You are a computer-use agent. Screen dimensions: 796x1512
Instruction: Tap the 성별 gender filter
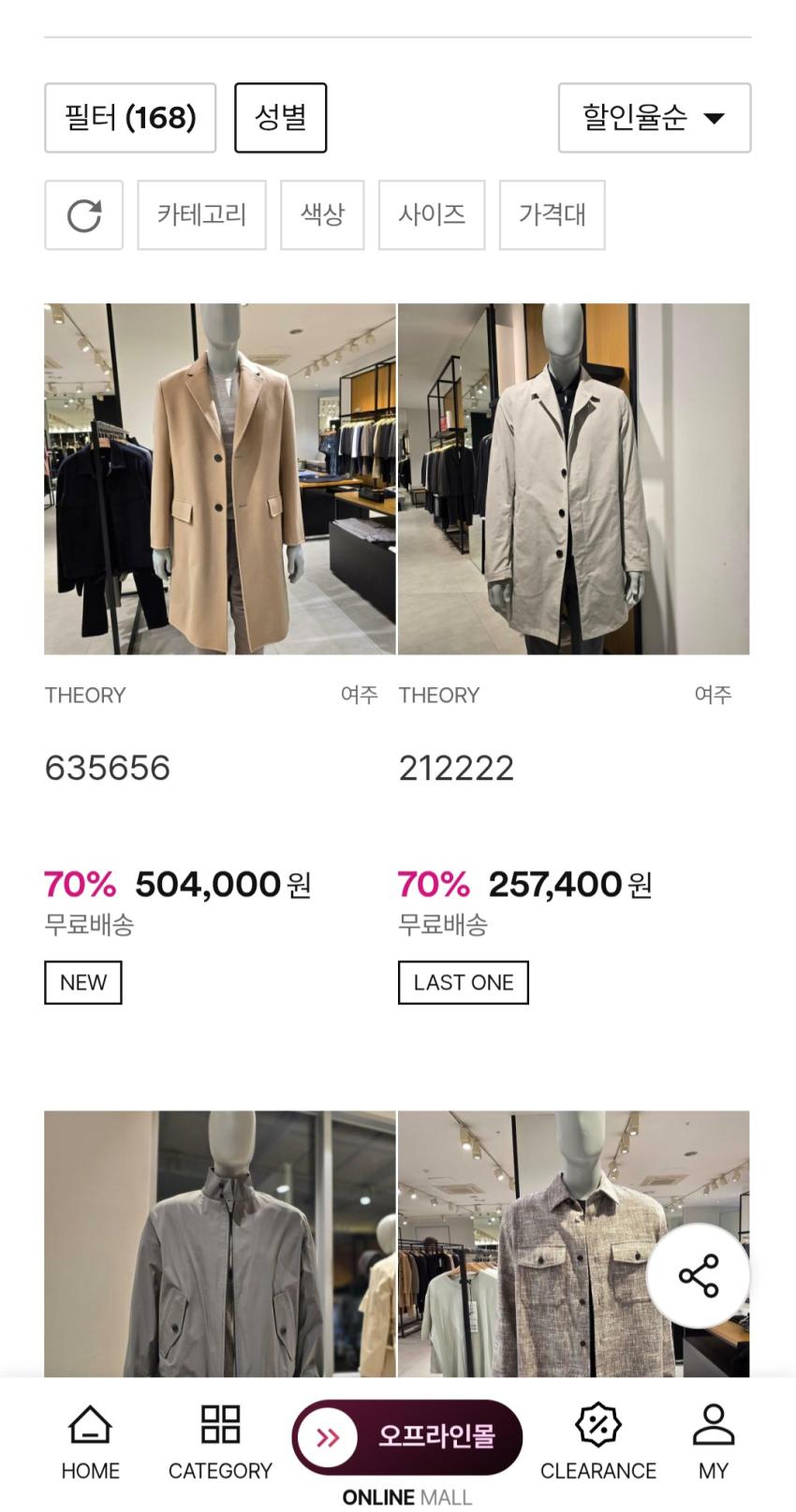point(280,118)
